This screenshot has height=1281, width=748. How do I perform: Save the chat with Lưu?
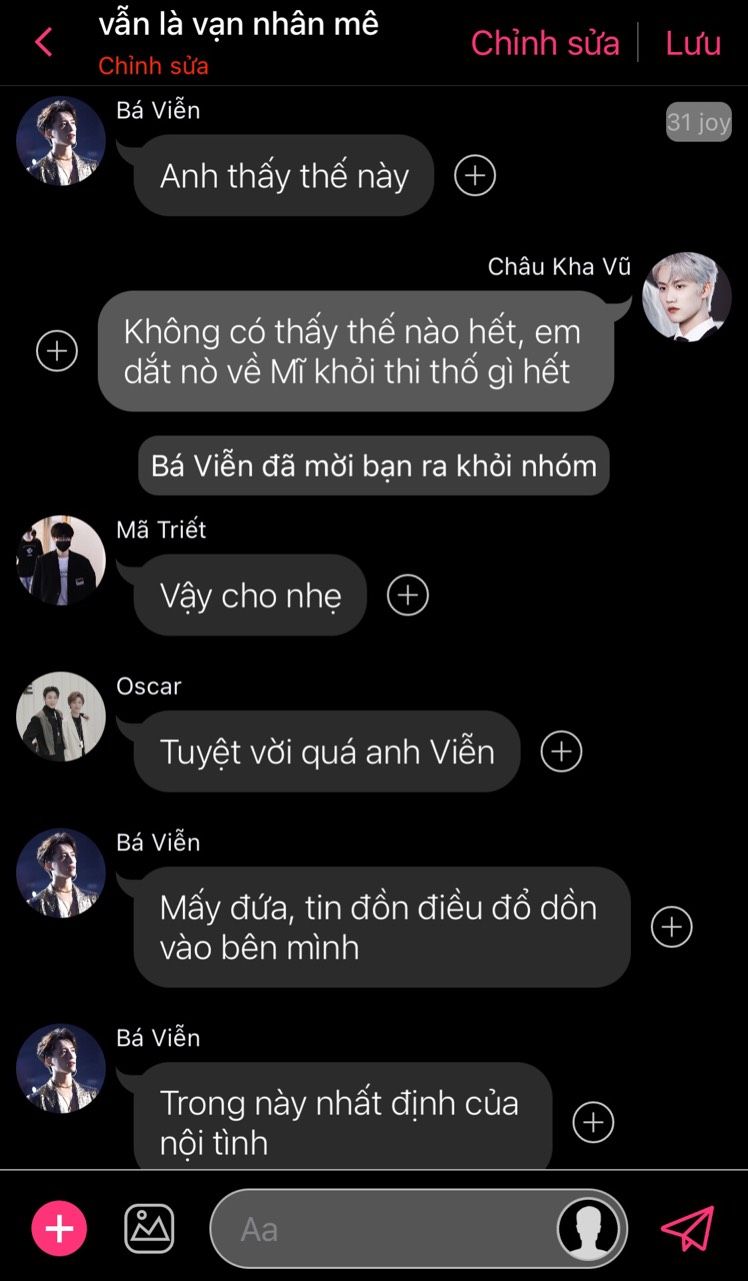click(693, 43)
